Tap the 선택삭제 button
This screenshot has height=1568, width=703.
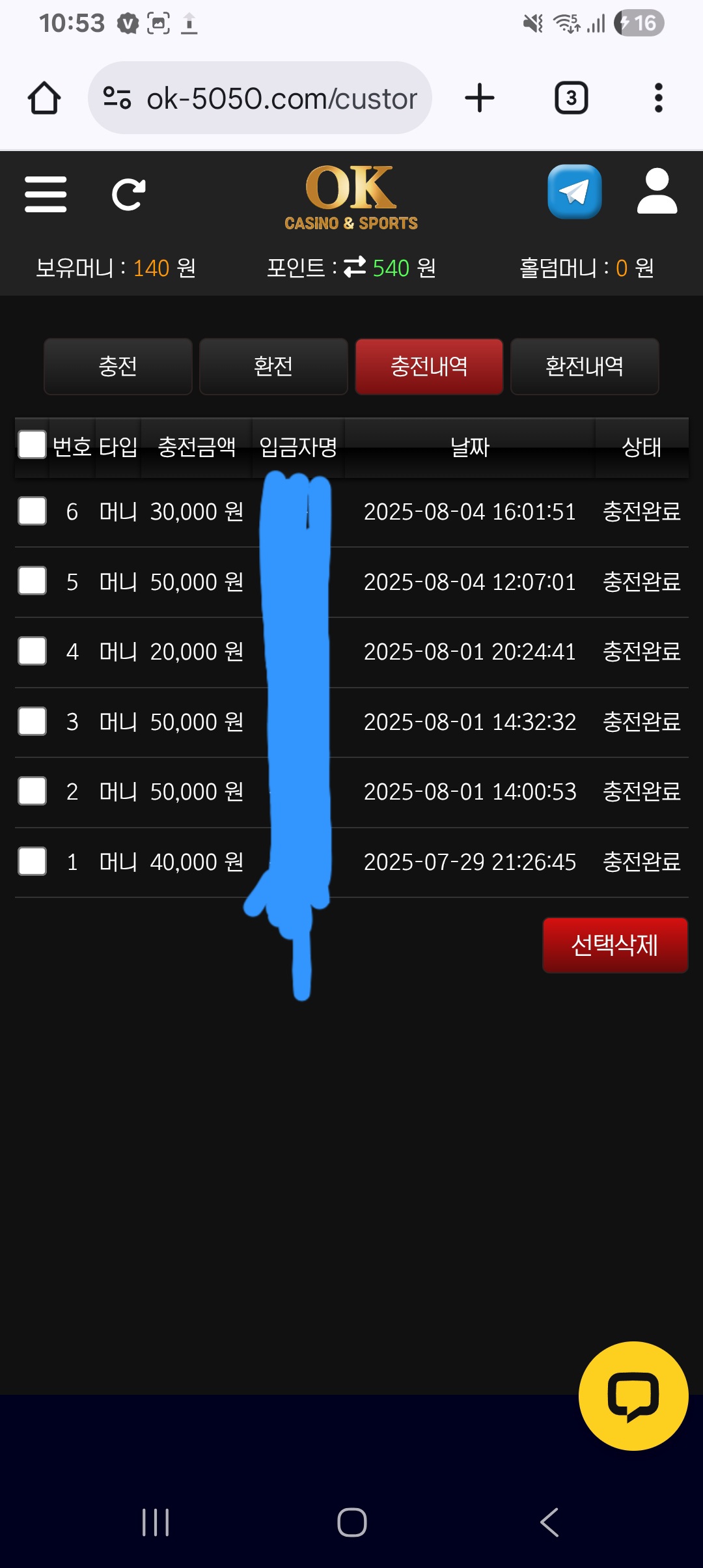pos(615,945)
